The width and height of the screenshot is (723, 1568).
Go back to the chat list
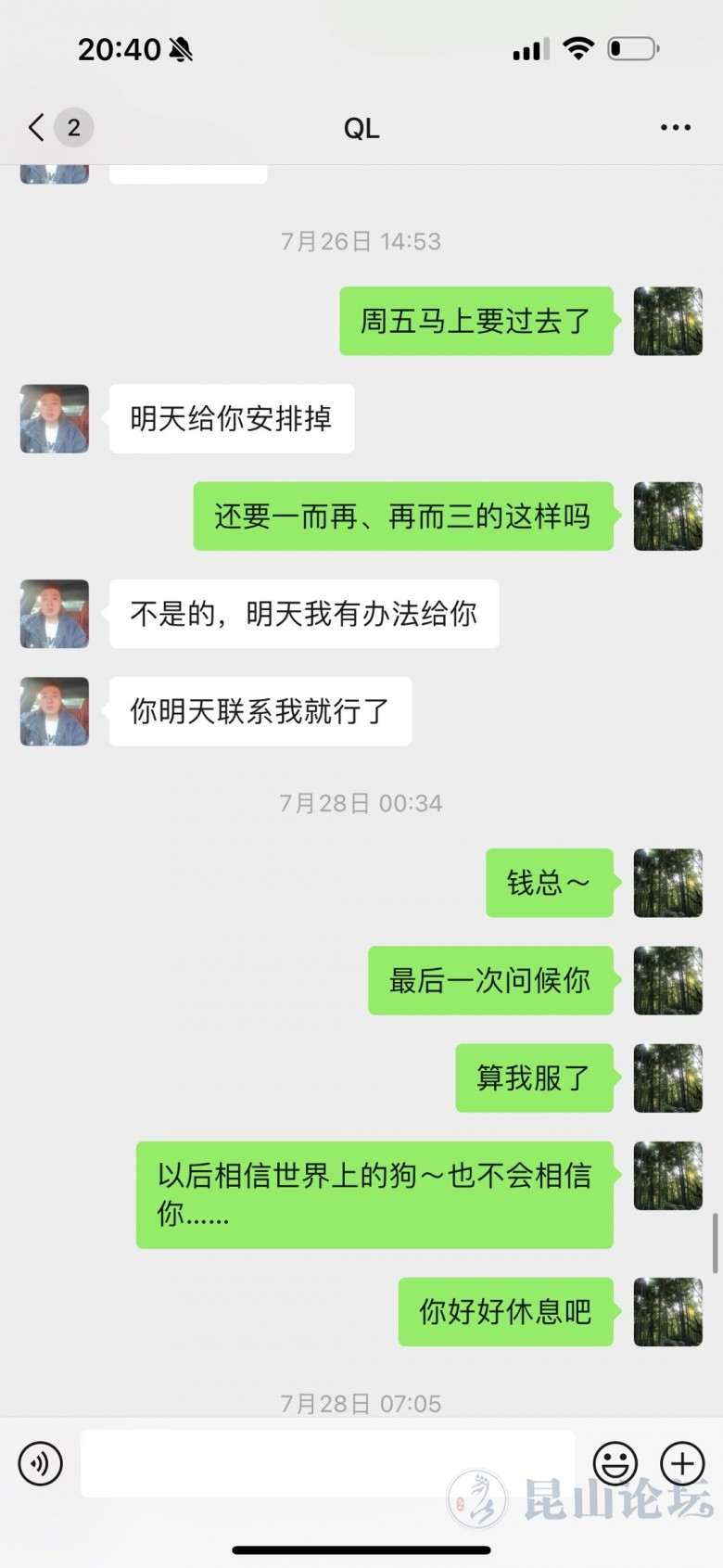[37, 127]
